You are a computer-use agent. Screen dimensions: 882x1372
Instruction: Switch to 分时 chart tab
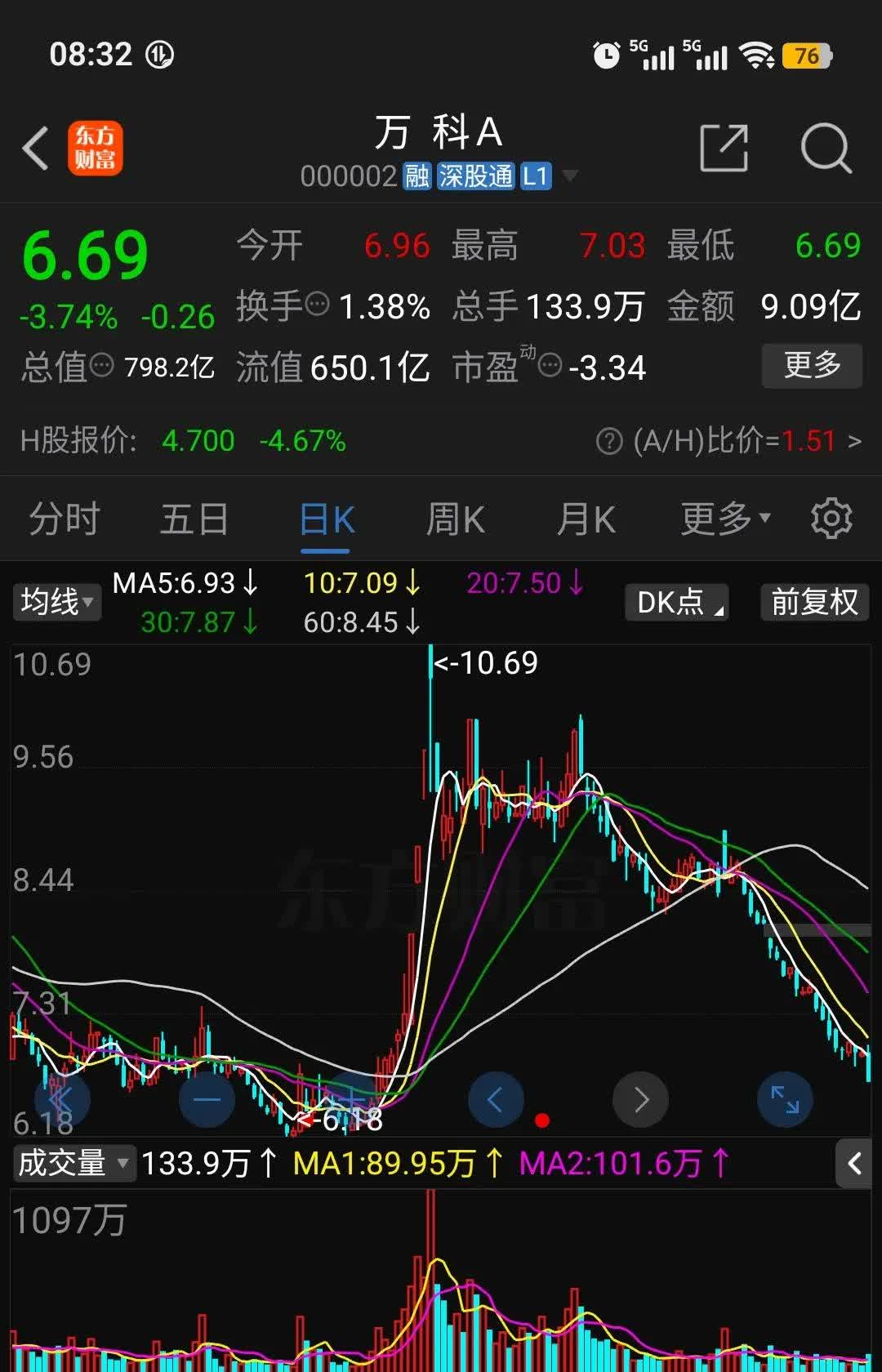coord(64,518)
